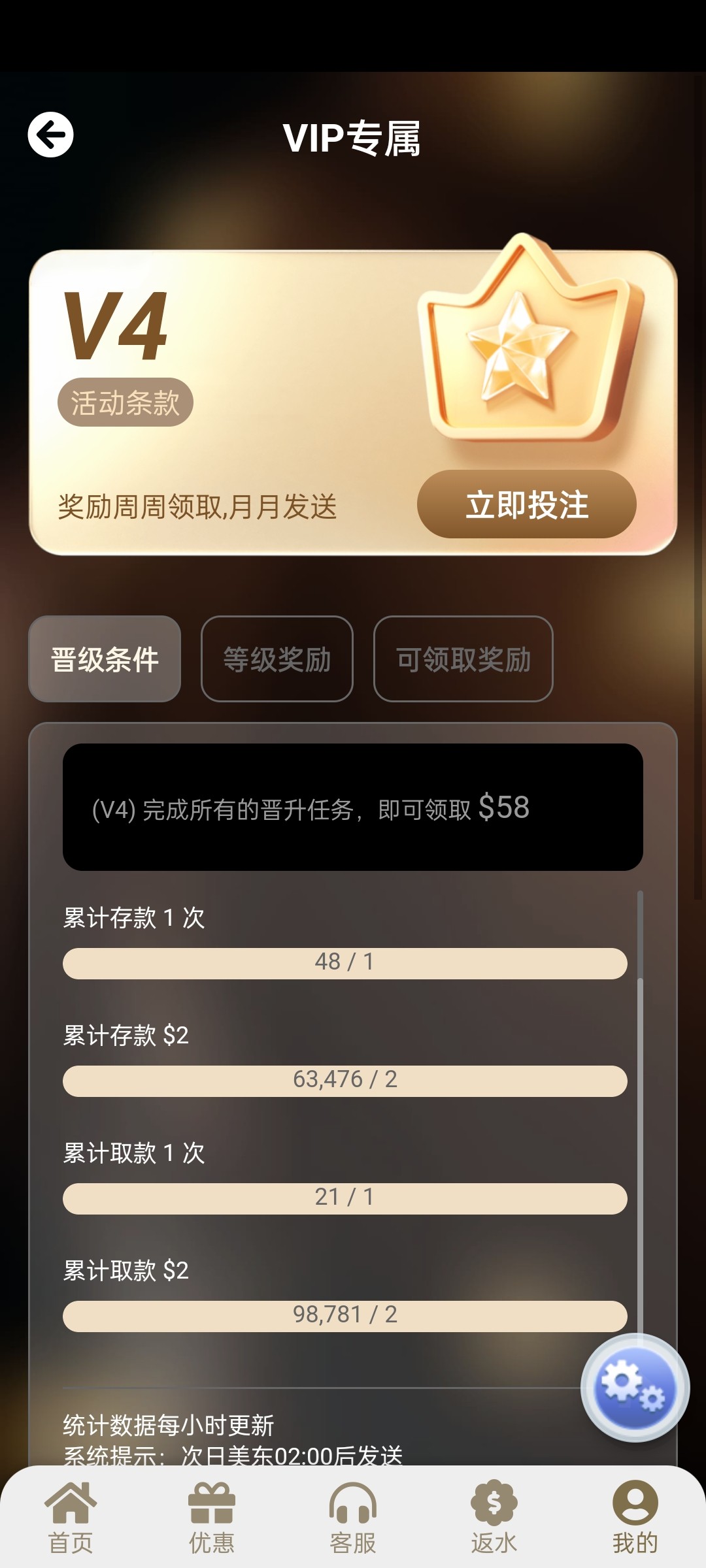Go back using the arrow icon
The height and width of the screenshot is (1568, 706).
pos(50,135)
